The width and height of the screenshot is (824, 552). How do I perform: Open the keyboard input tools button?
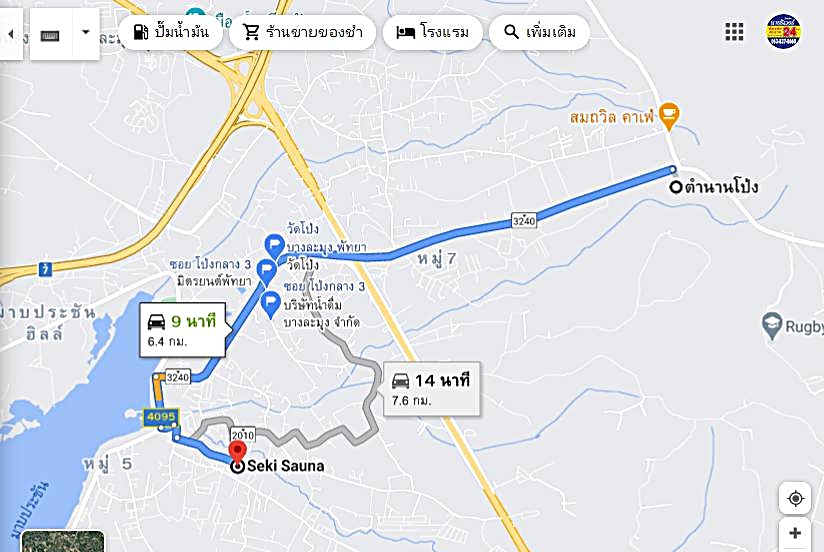point(49,34)
